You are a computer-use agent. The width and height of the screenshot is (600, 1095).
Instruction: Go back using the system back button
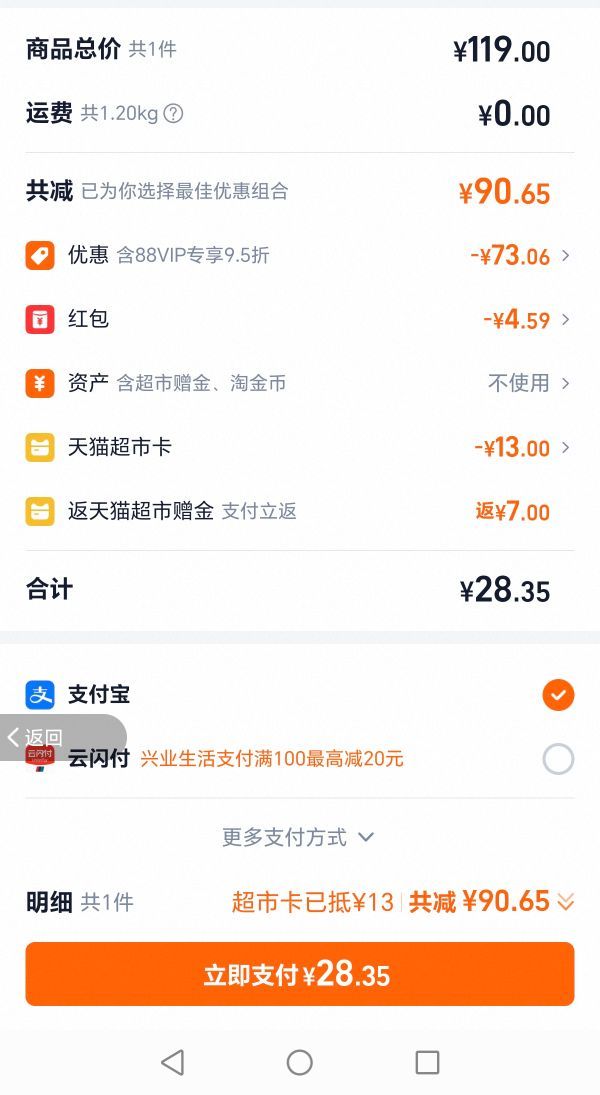click(x=172, y=1062)
